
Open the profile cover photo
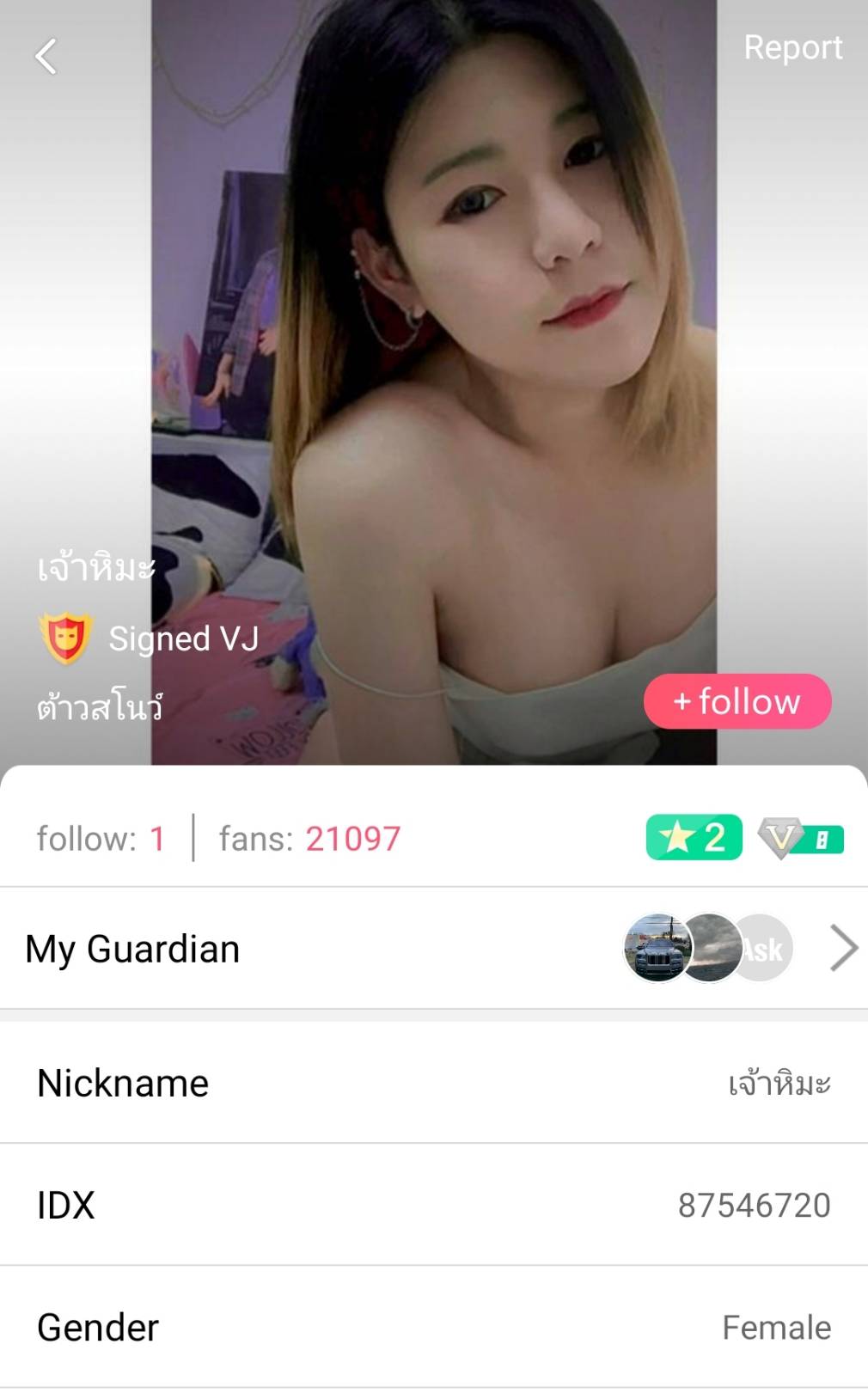click(433, 344)
